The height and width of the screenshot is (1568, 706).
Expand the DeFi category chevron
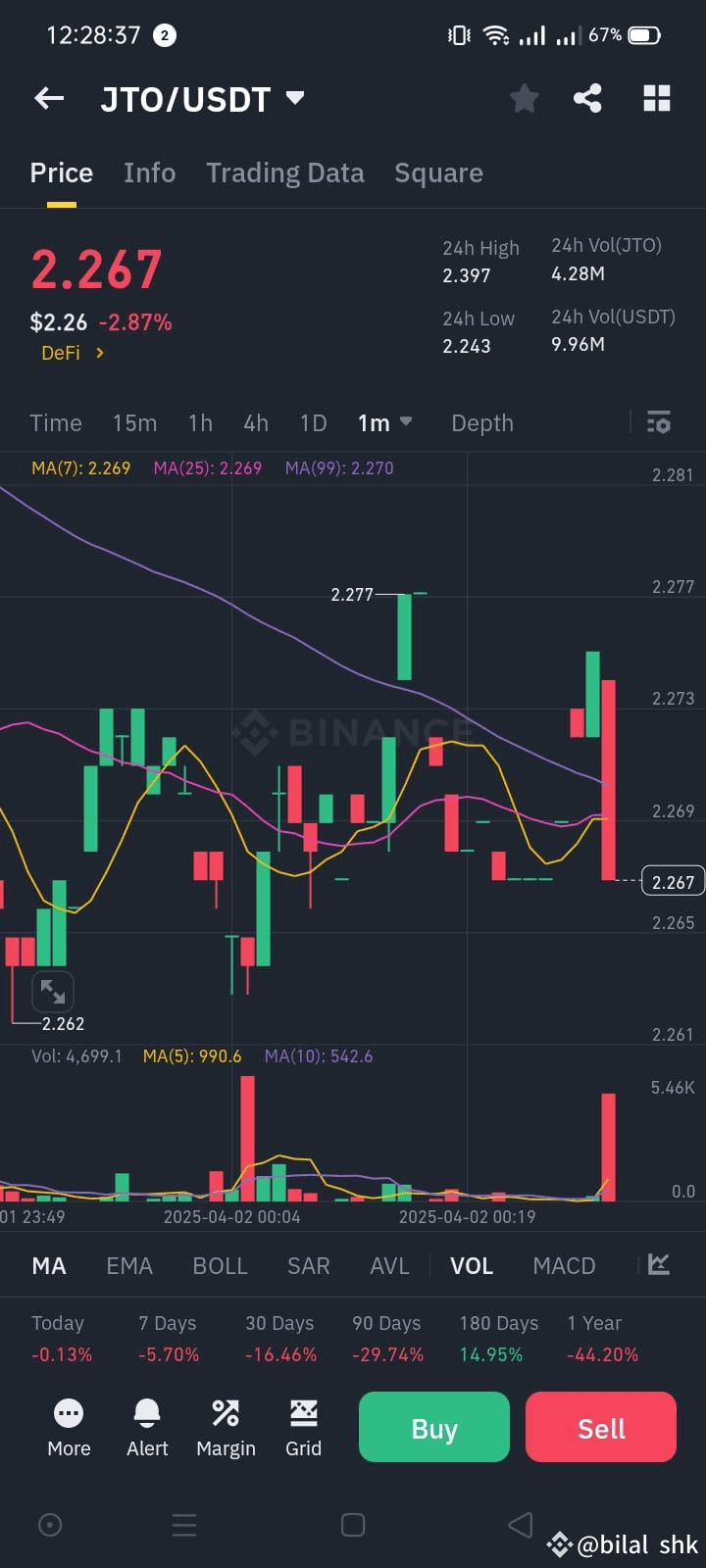(98, 353)
